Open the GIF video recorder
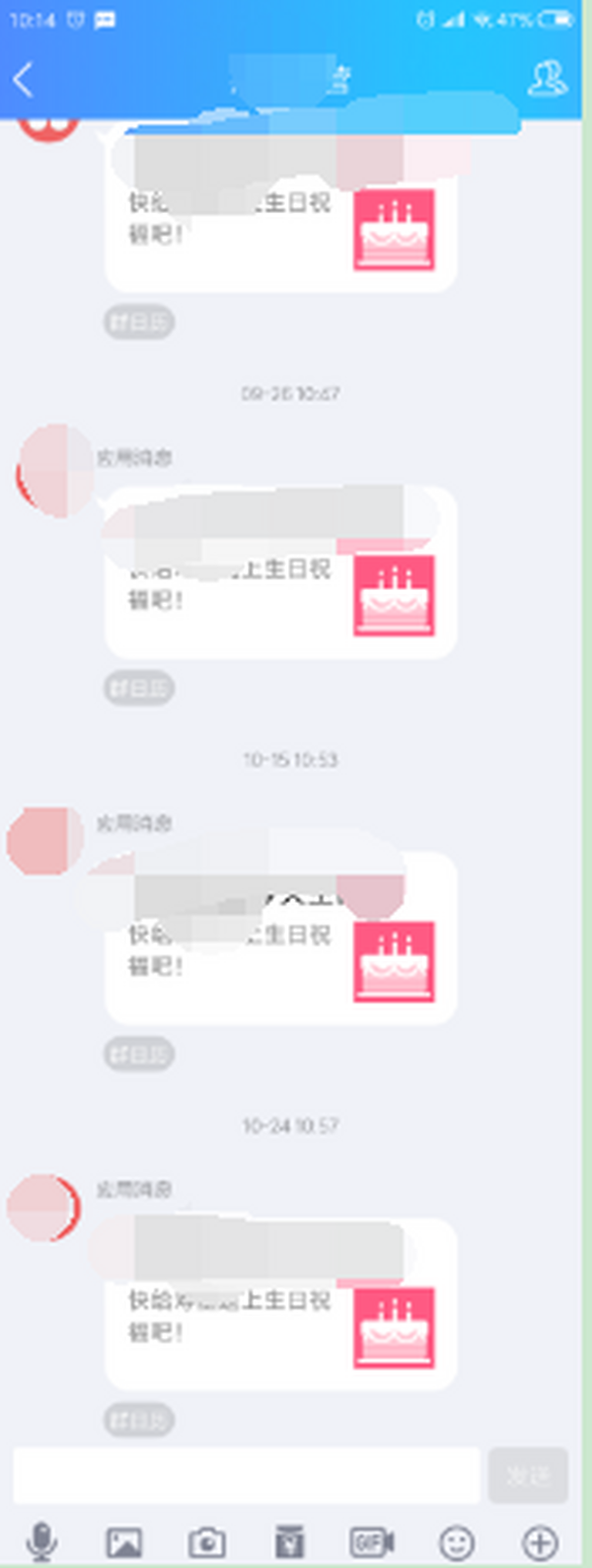The image size is (592, 1568). (x=372, y=1541)
